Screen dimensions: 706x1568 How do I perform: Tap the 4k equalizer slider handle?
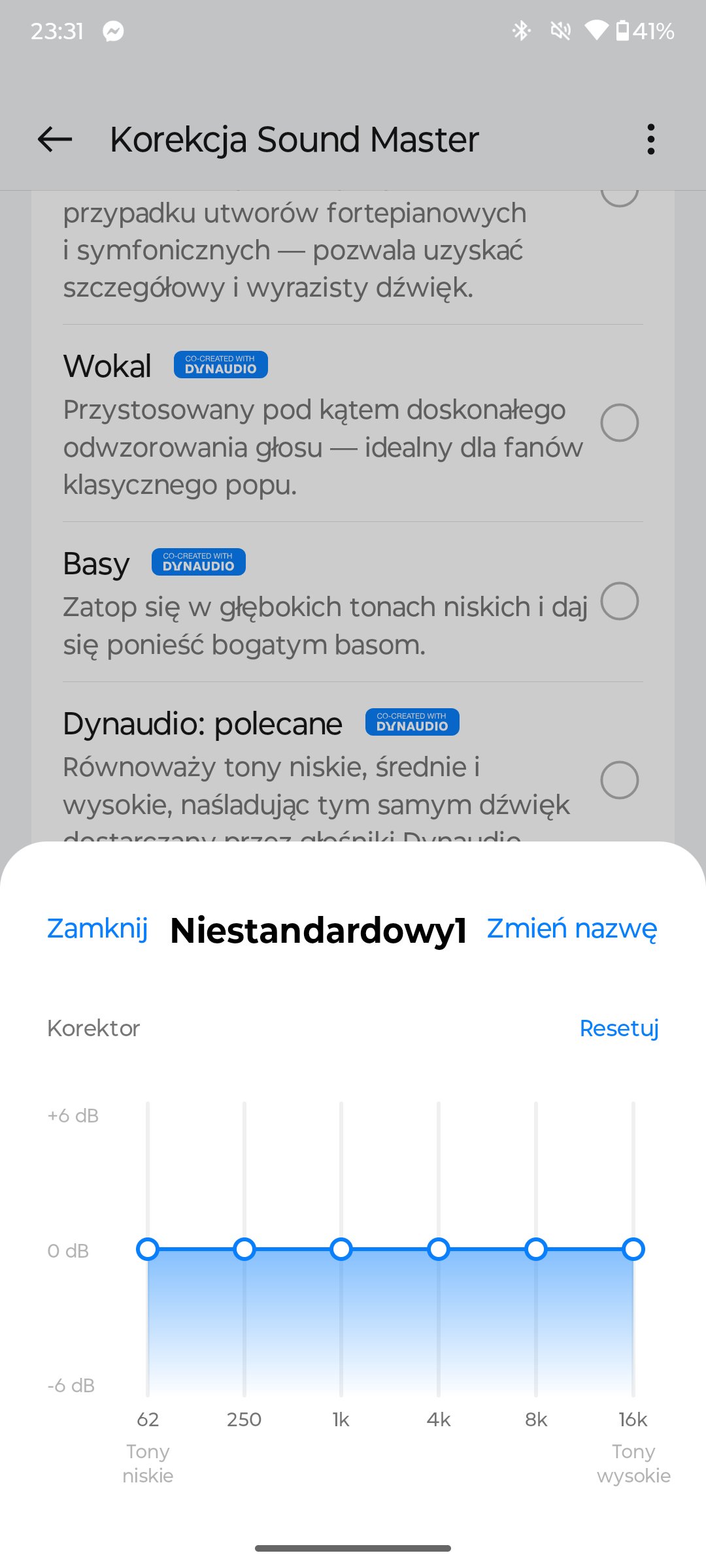[439, 1249]
